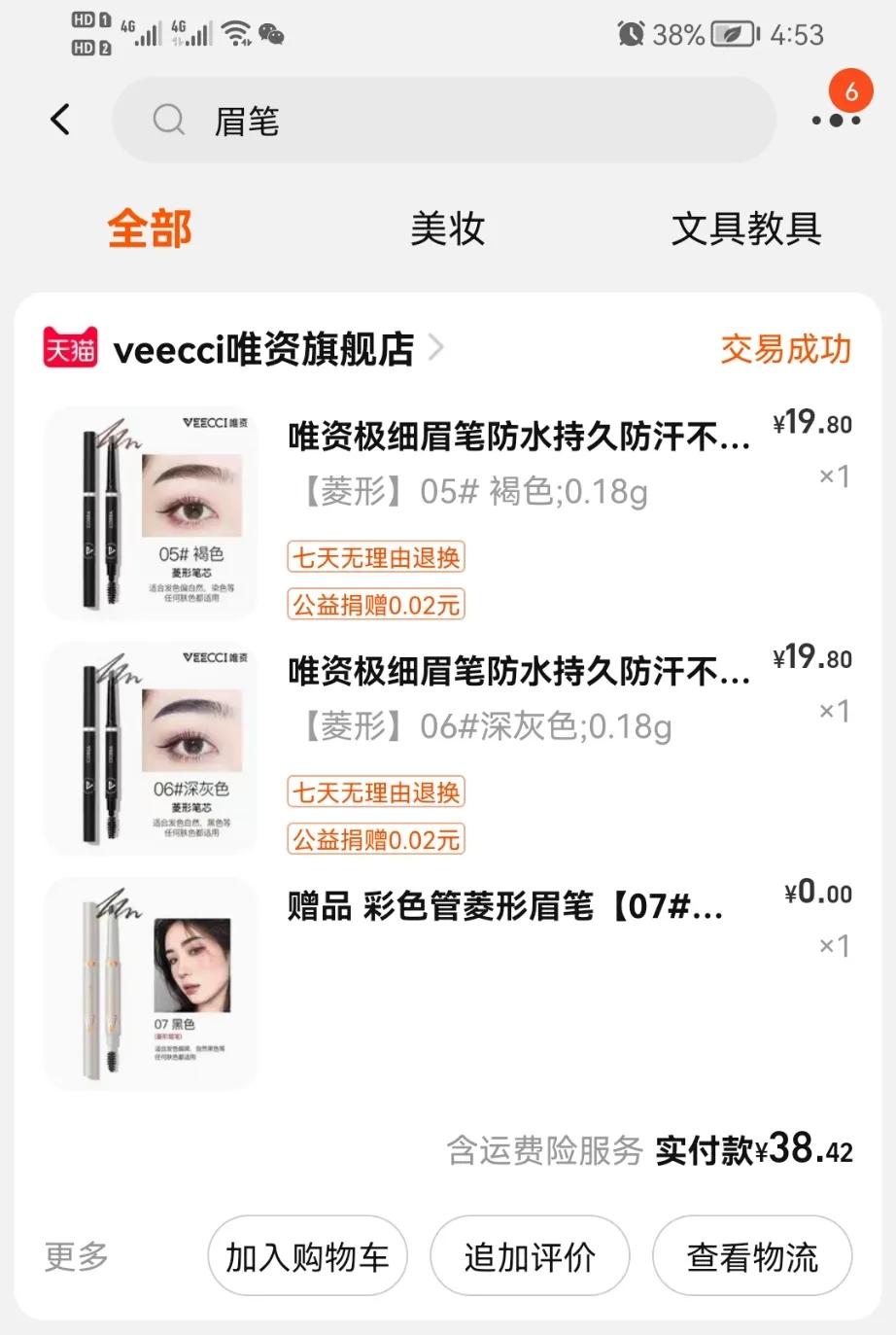Tap 追加评价 to add follow-up review

(530, 1255)
